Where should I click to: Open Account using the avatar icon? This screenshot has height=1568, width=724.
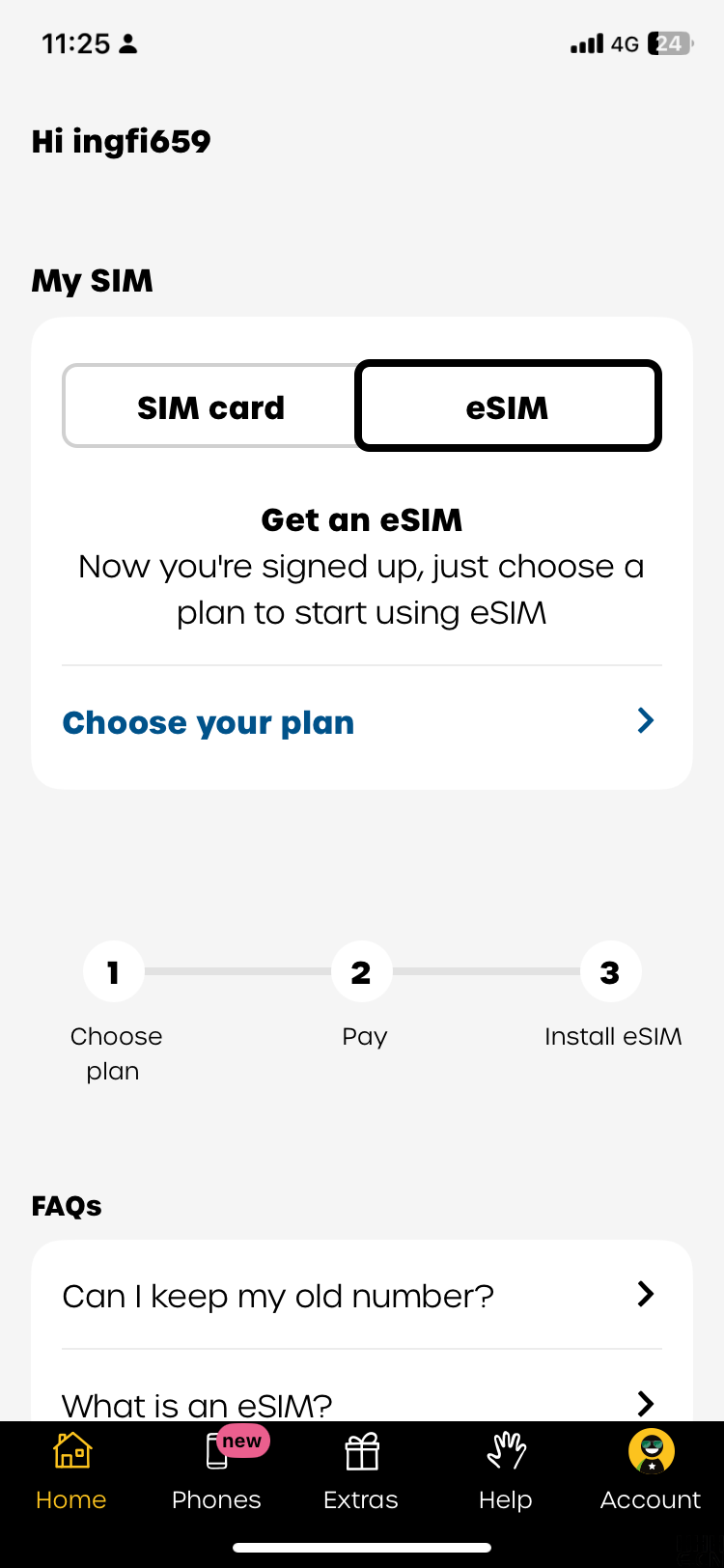(650, 1451)
